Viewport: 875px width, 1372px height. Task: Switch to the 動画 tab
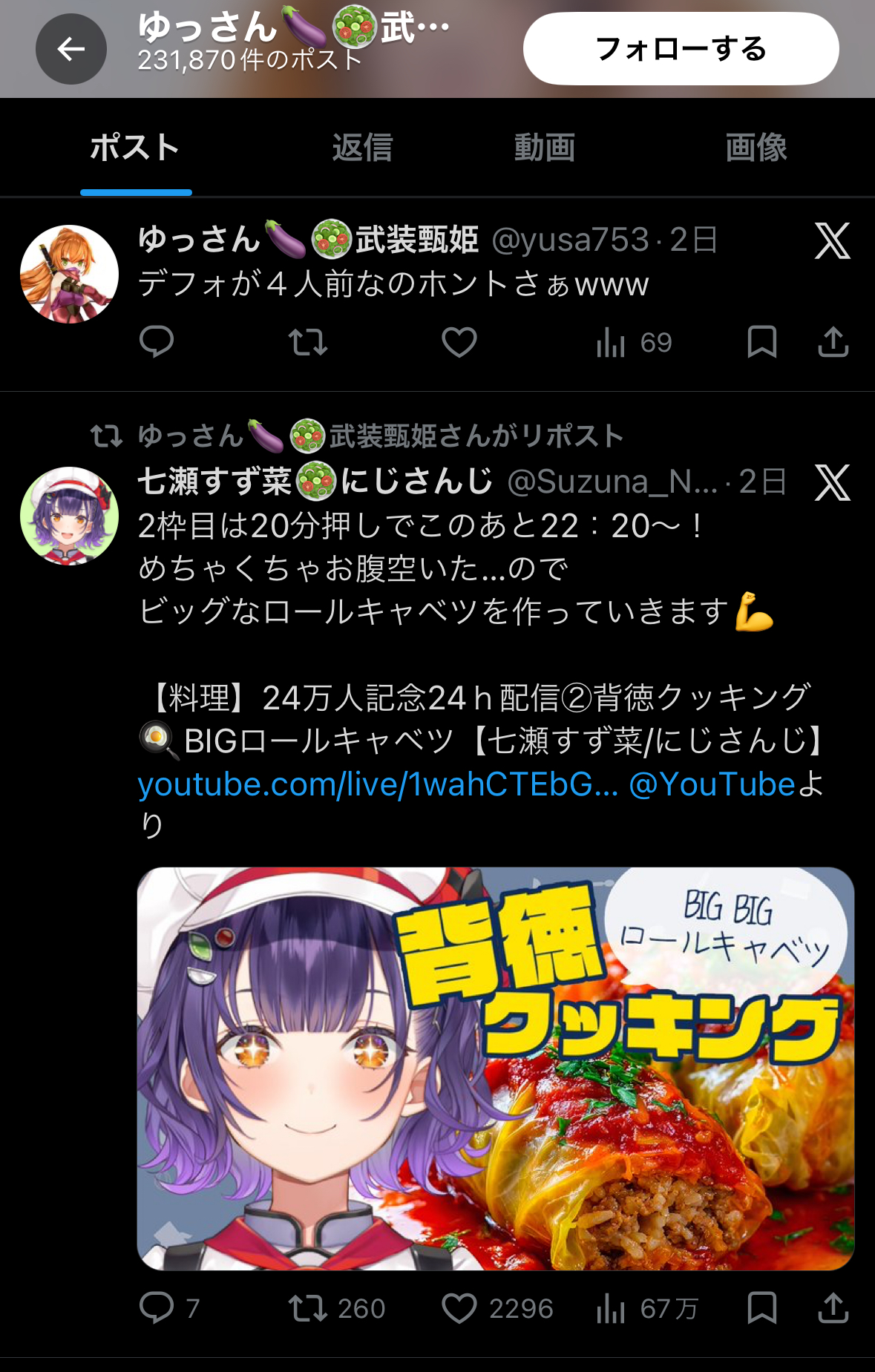(x=545, y=147)
